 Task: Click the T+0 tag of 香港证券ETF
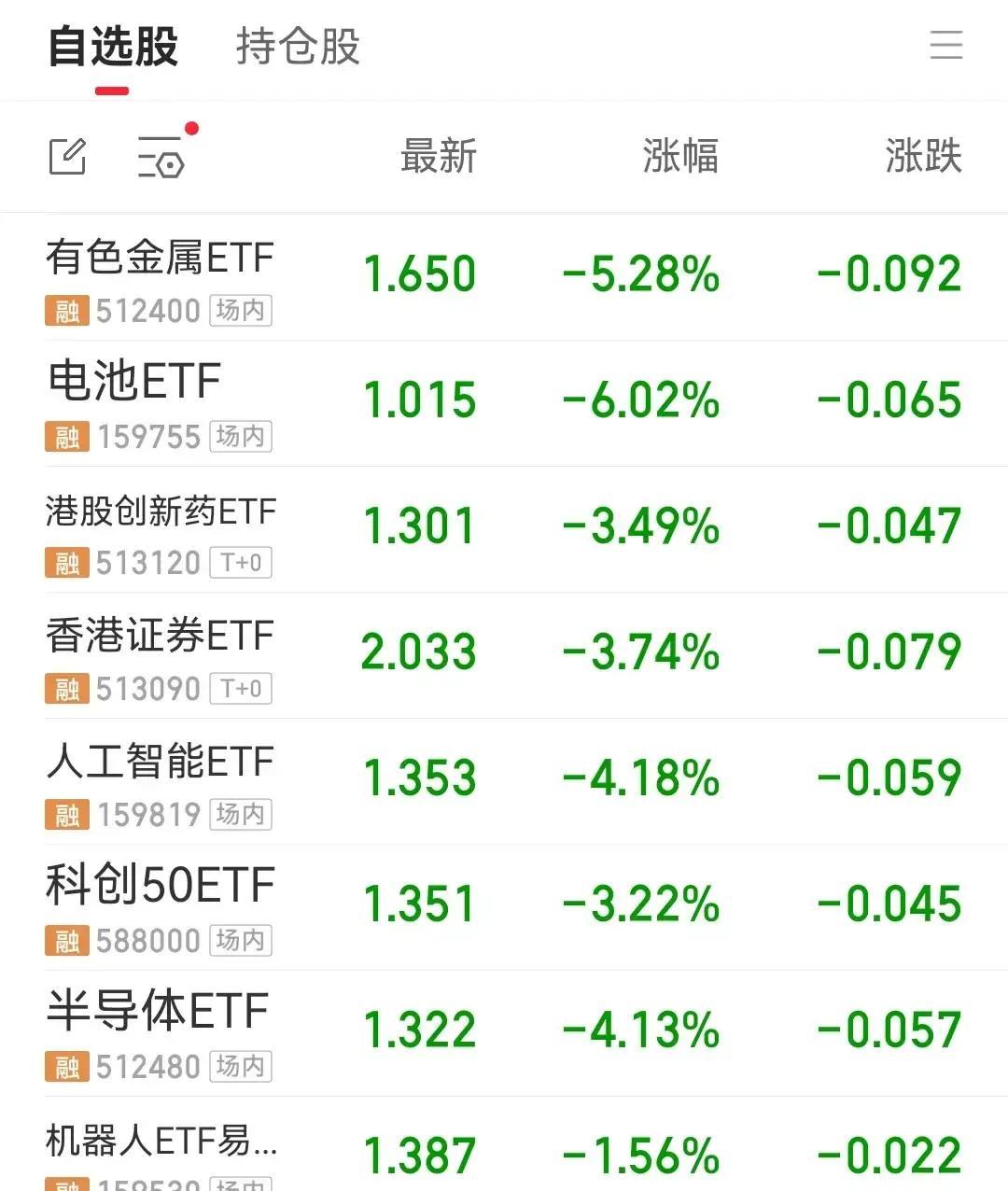pyautogui.click(x=240, y=688)
